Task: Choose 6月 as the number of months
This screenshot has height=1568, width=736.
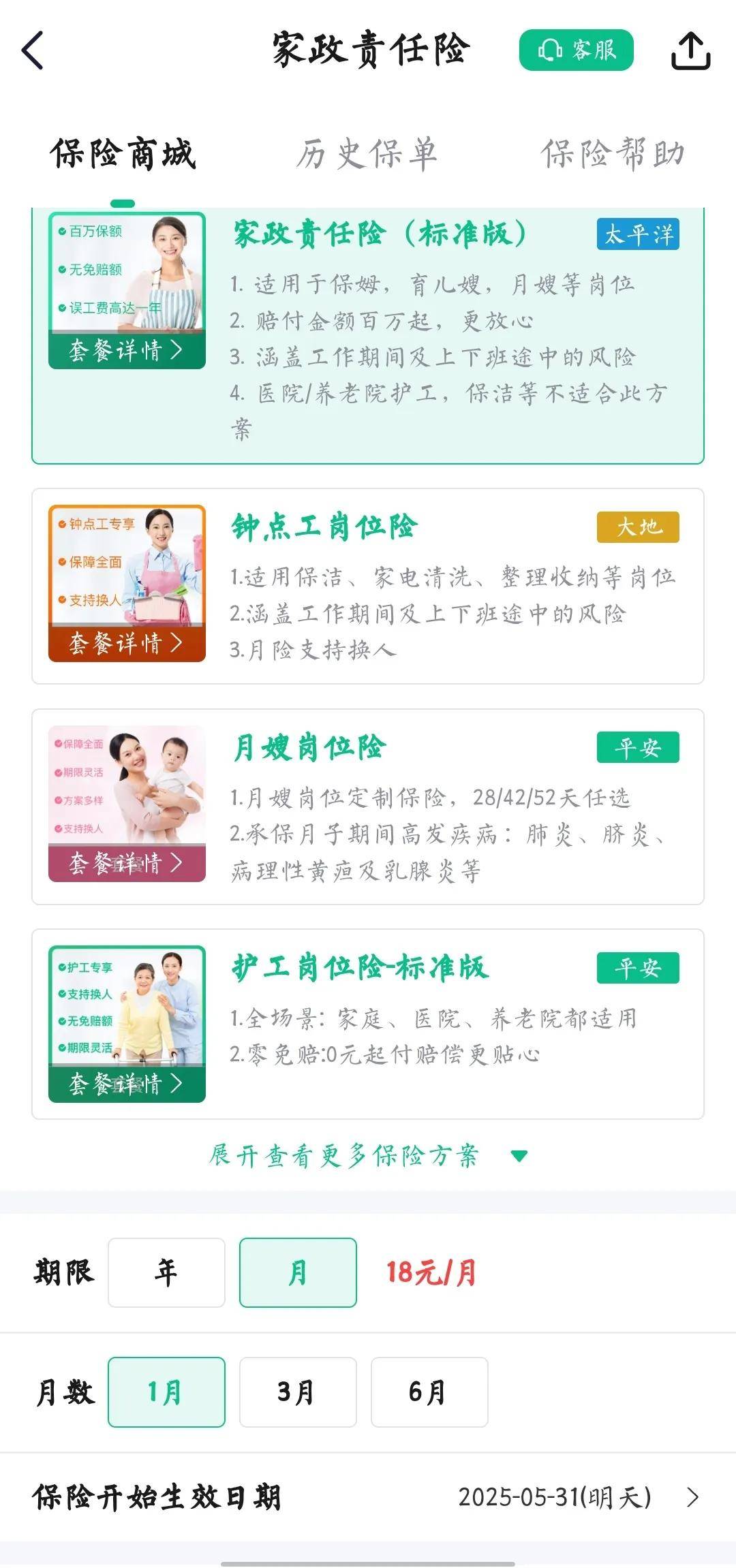Action: (429, 1392)
